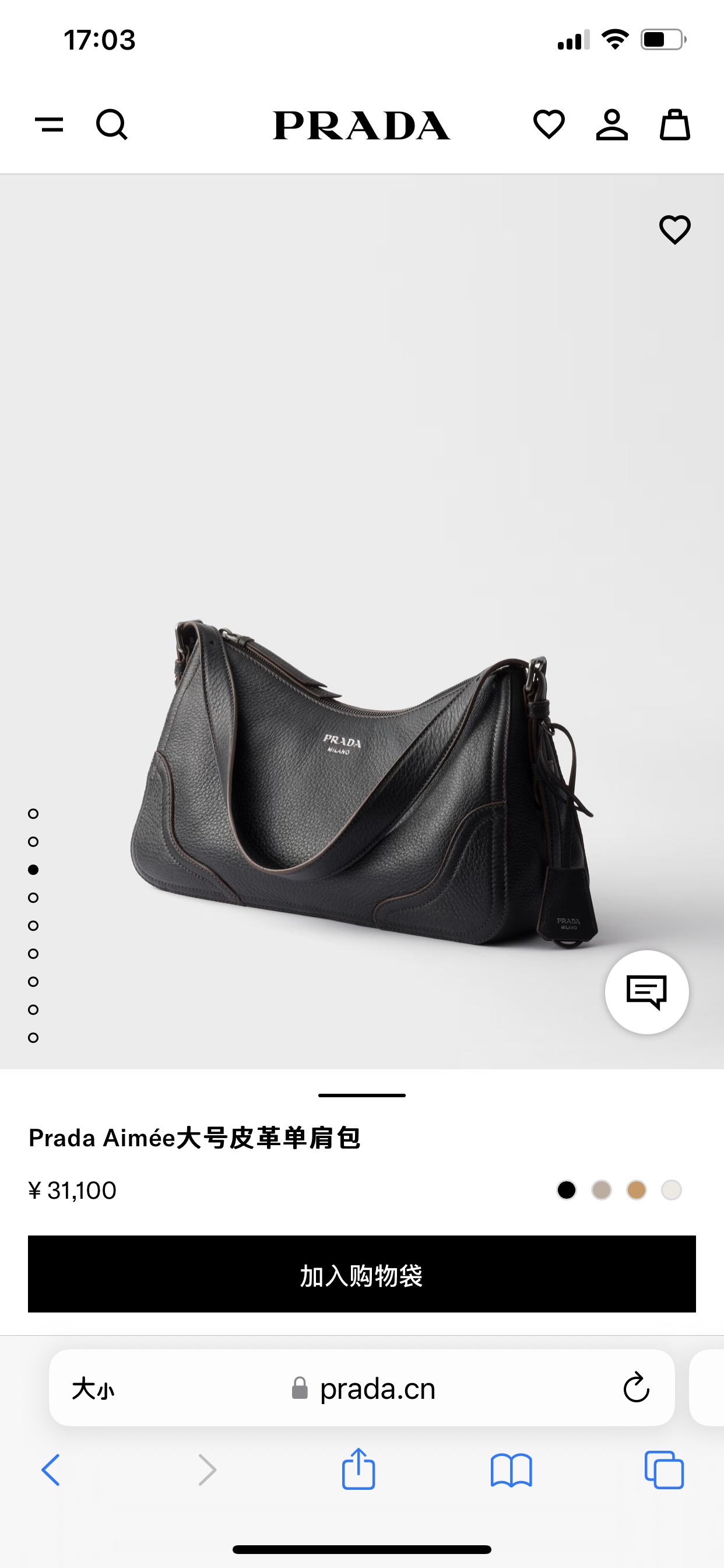
Task: Open the hamburger menu
Action: coord(50,125)
